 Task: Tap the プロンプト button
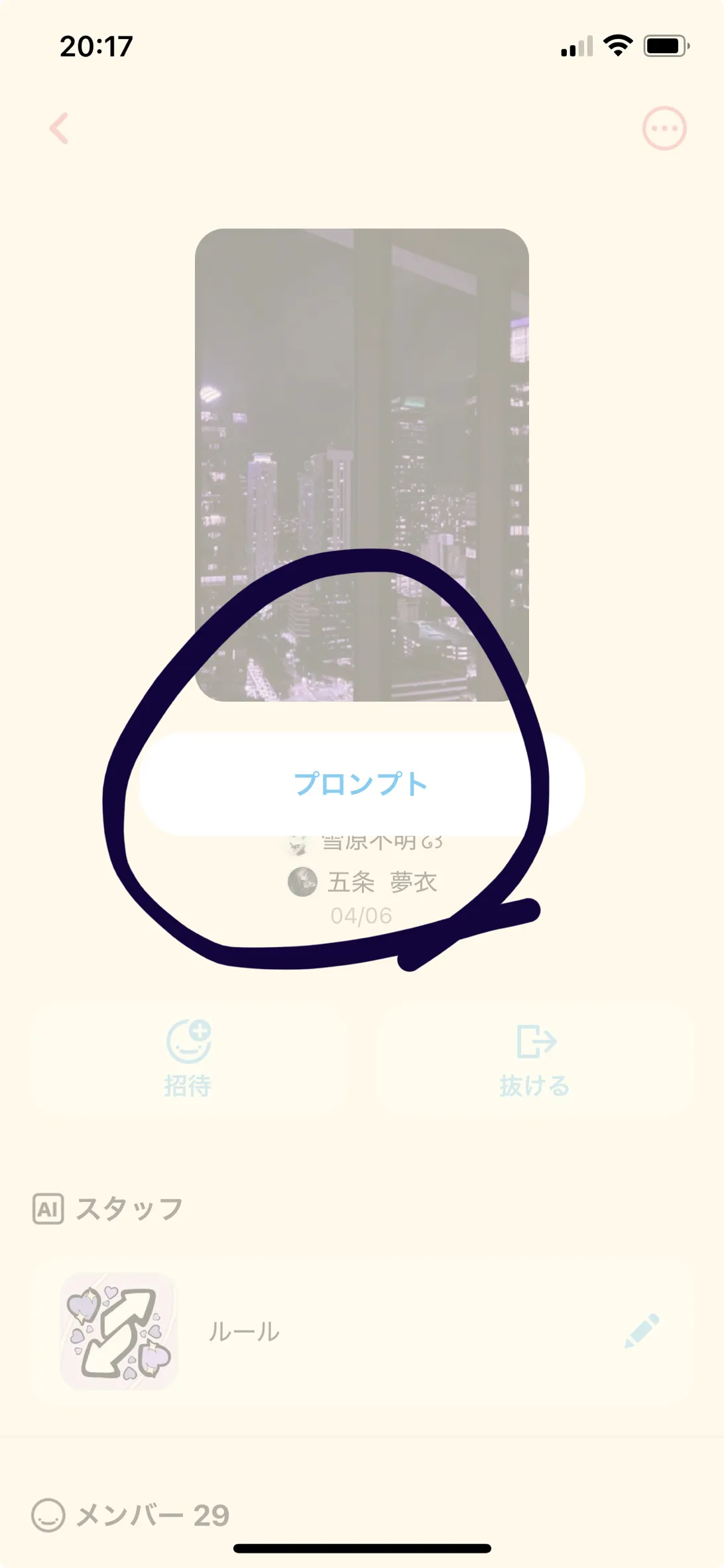click(361, 783)
